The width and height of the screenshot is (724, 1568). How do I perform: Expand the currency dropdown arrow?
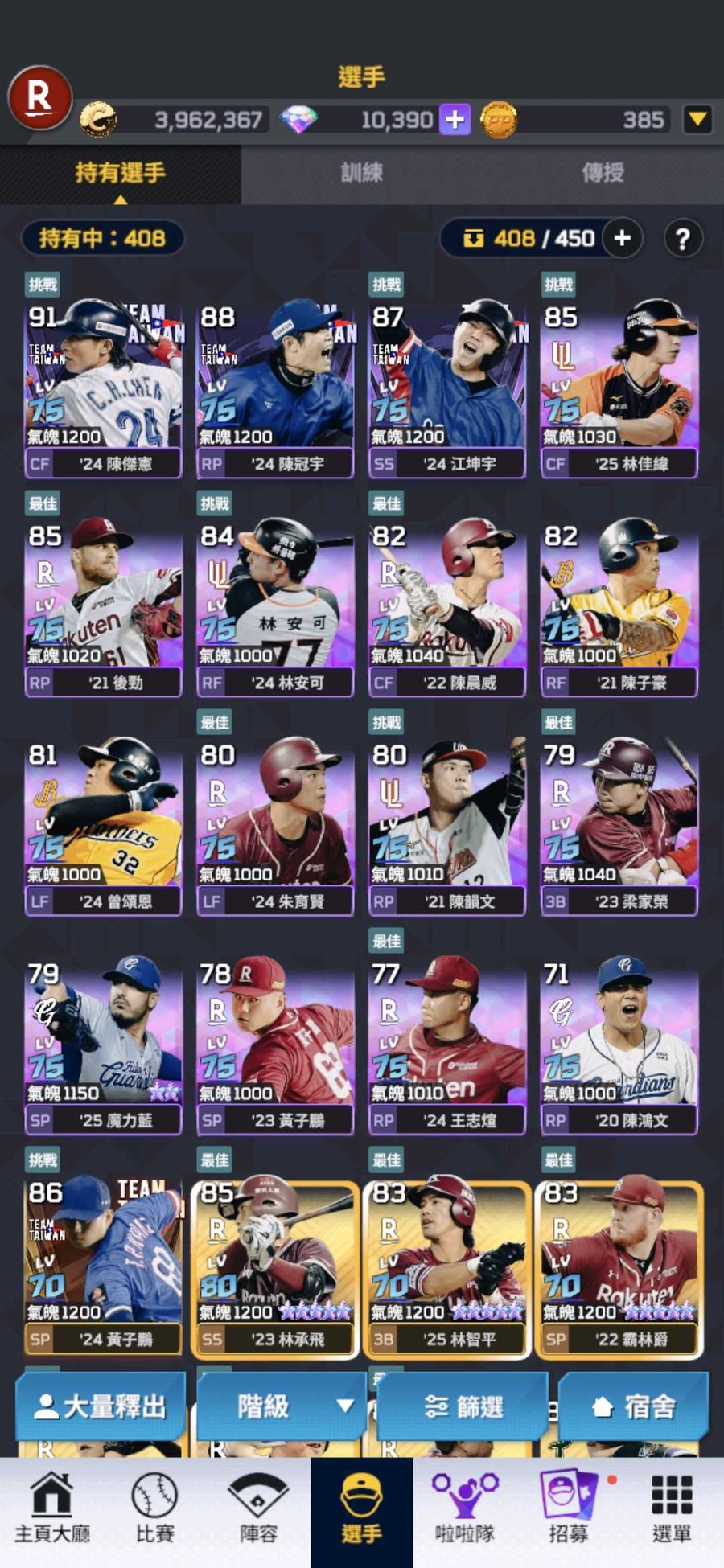coord(697,120)
